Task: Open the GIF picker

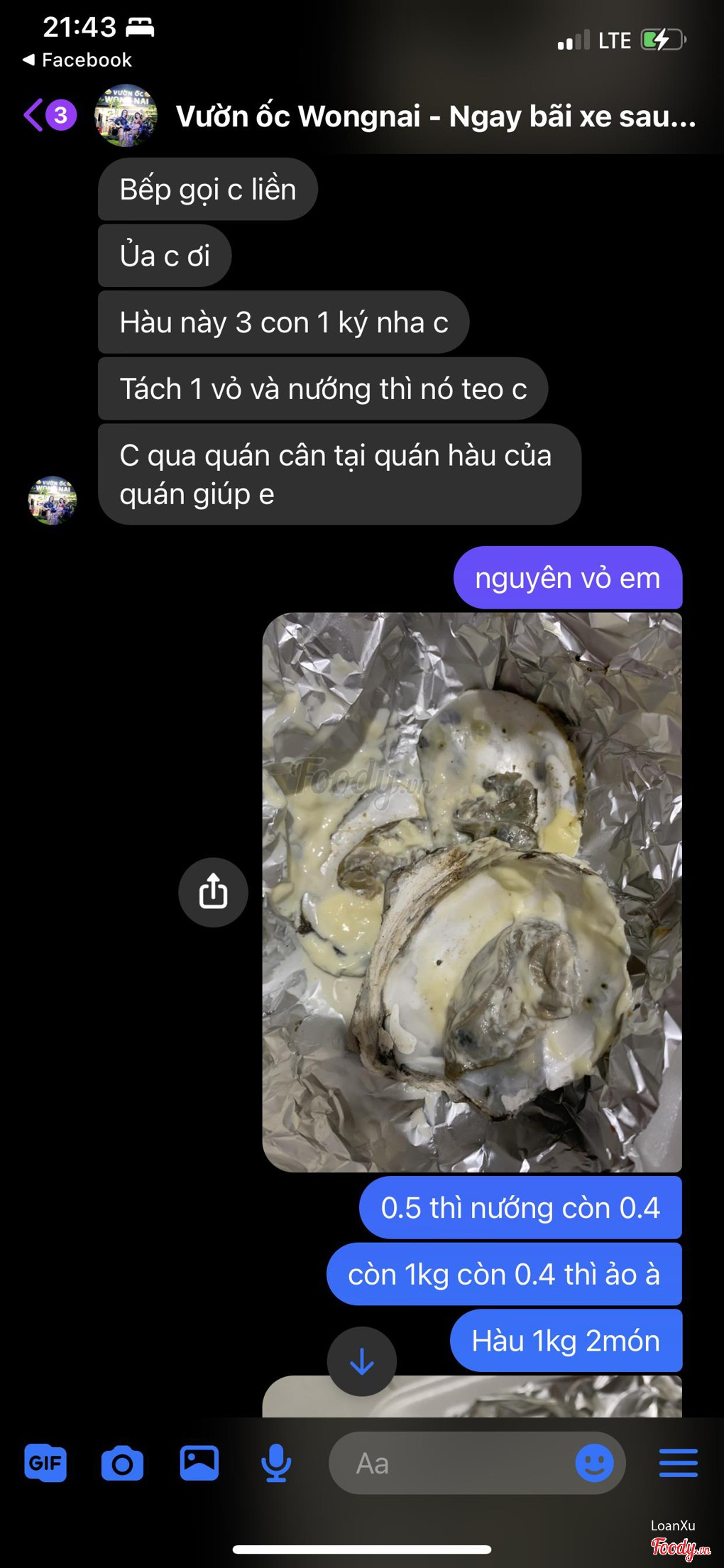Action: 45,1464
